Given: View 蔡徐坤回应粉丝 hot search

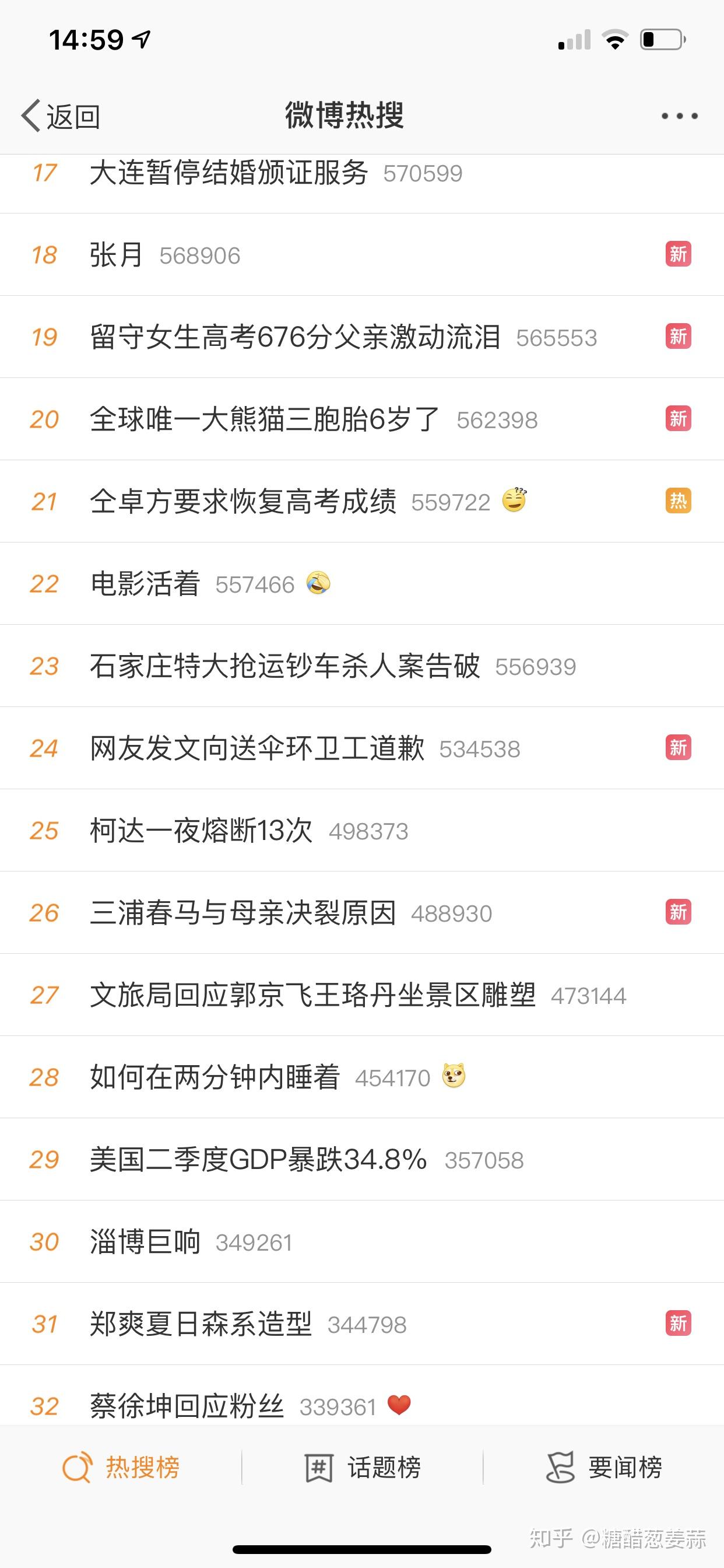Looking at the screenshot, I should [187, 1406].
